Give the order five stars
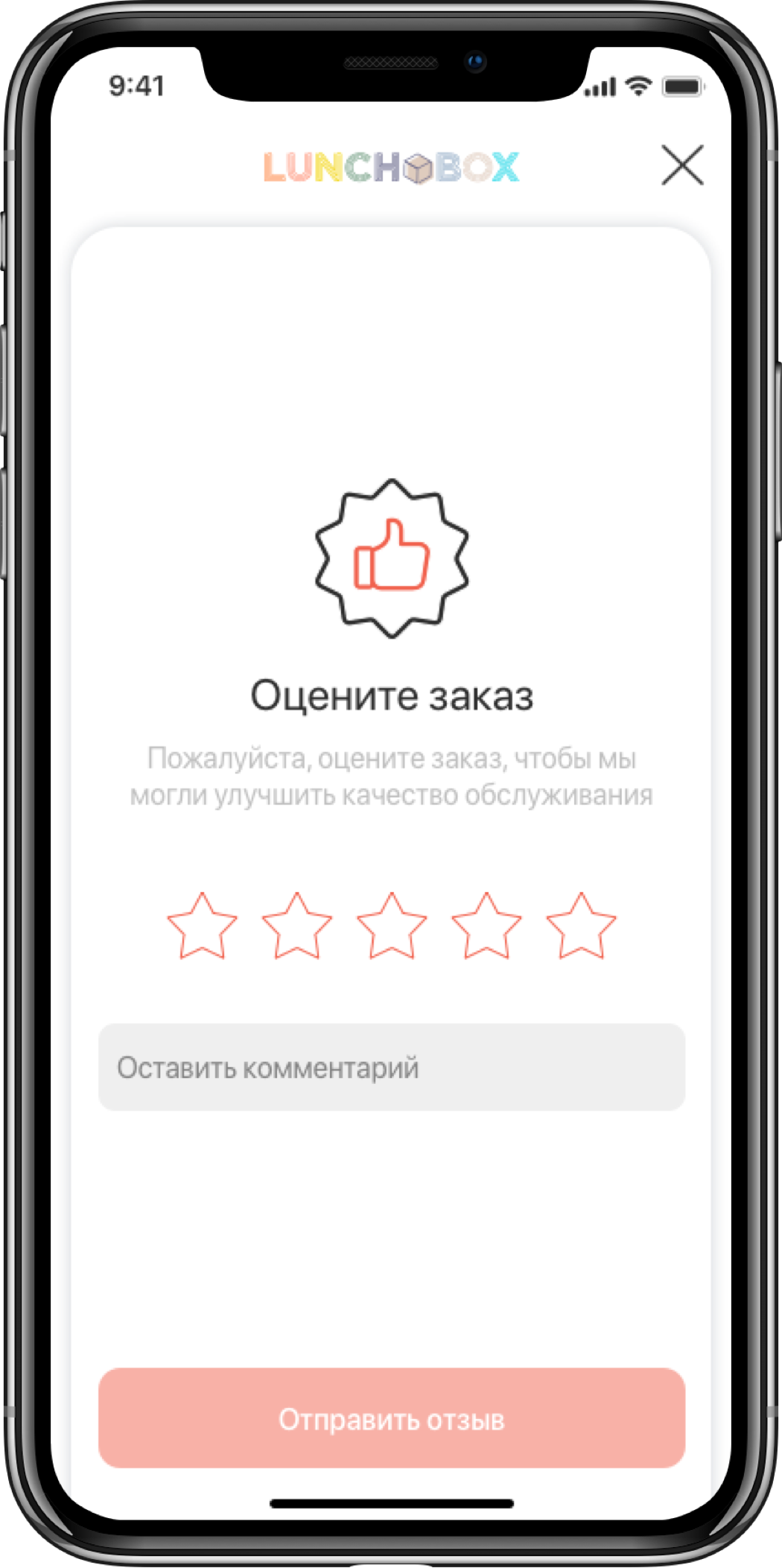Image resolution: width=782 pixels, height=1568 pixels. 581,927
